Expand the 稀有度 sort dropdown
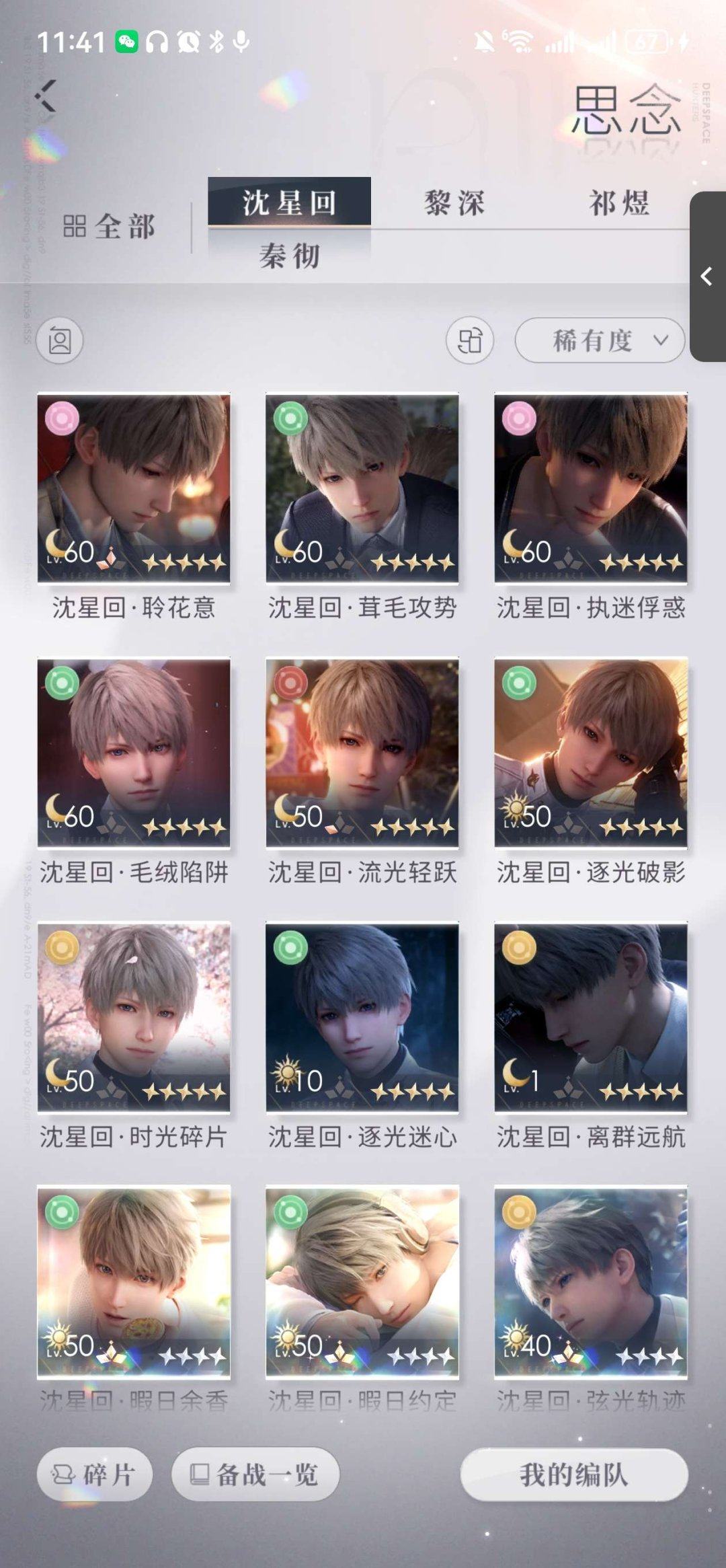Viewport: 726px width, 1568px height. [600, 341]
